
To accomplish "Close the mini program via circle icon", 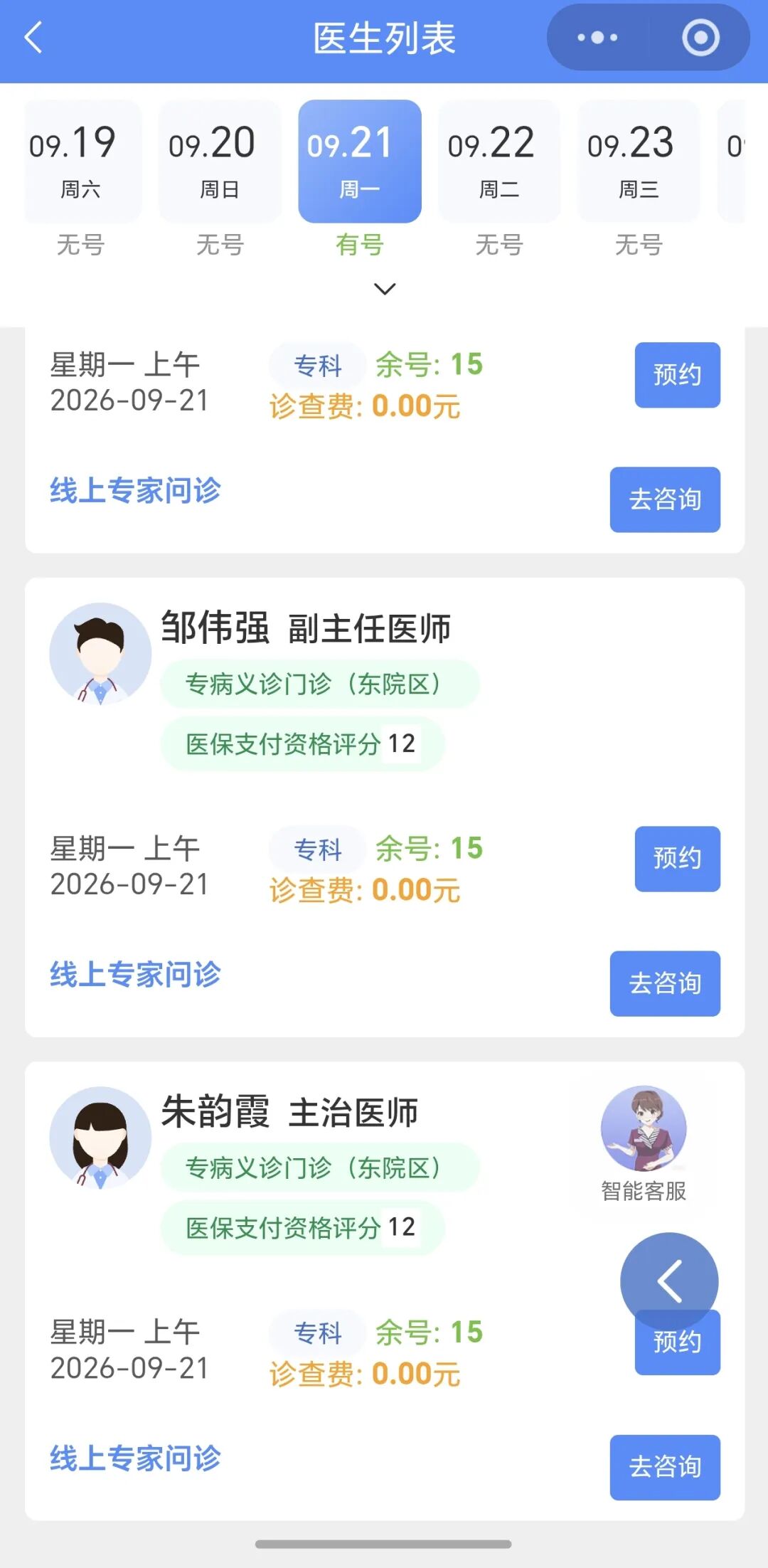I will [x=700, y=38].
